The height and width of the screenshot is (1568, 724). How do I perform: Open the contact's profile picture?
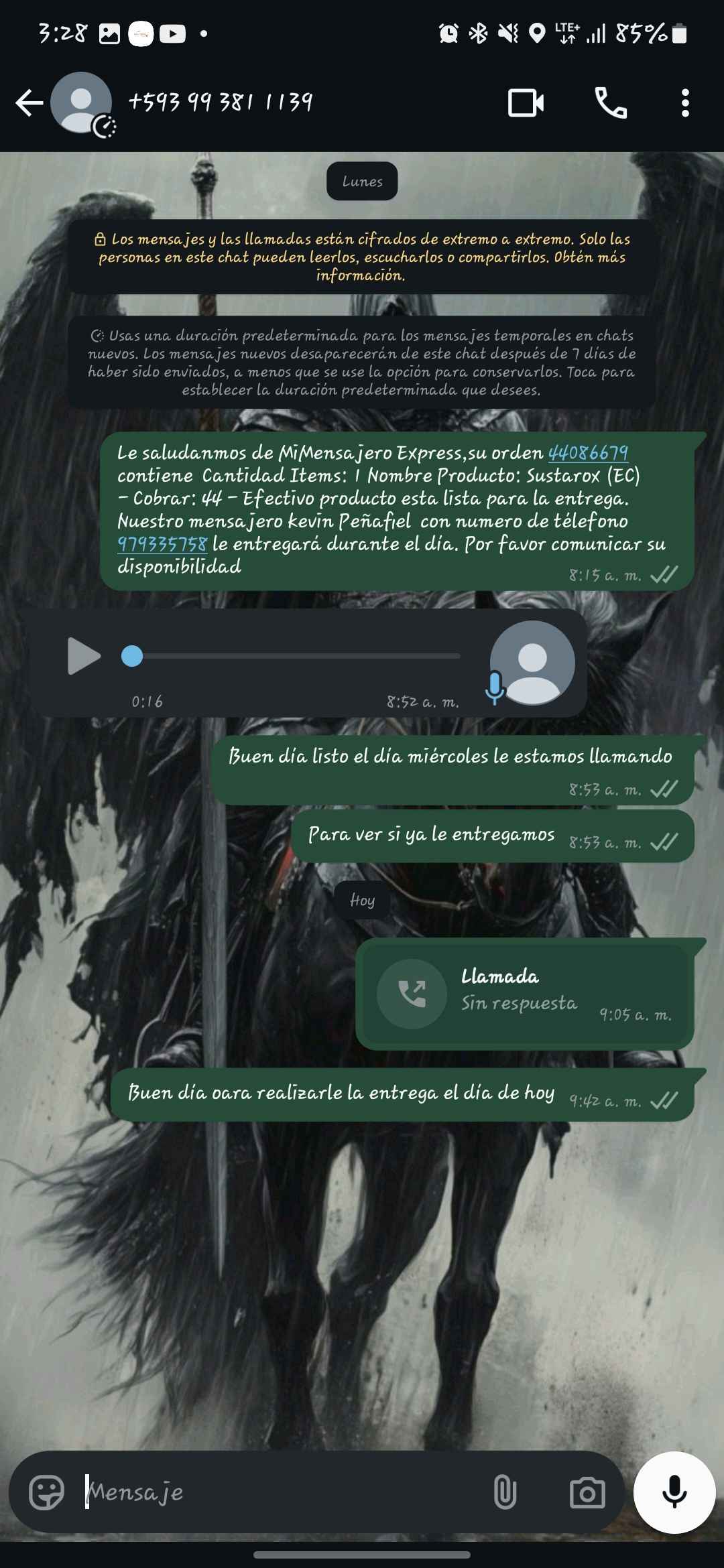pyautogui.click(x=82, y=103)
